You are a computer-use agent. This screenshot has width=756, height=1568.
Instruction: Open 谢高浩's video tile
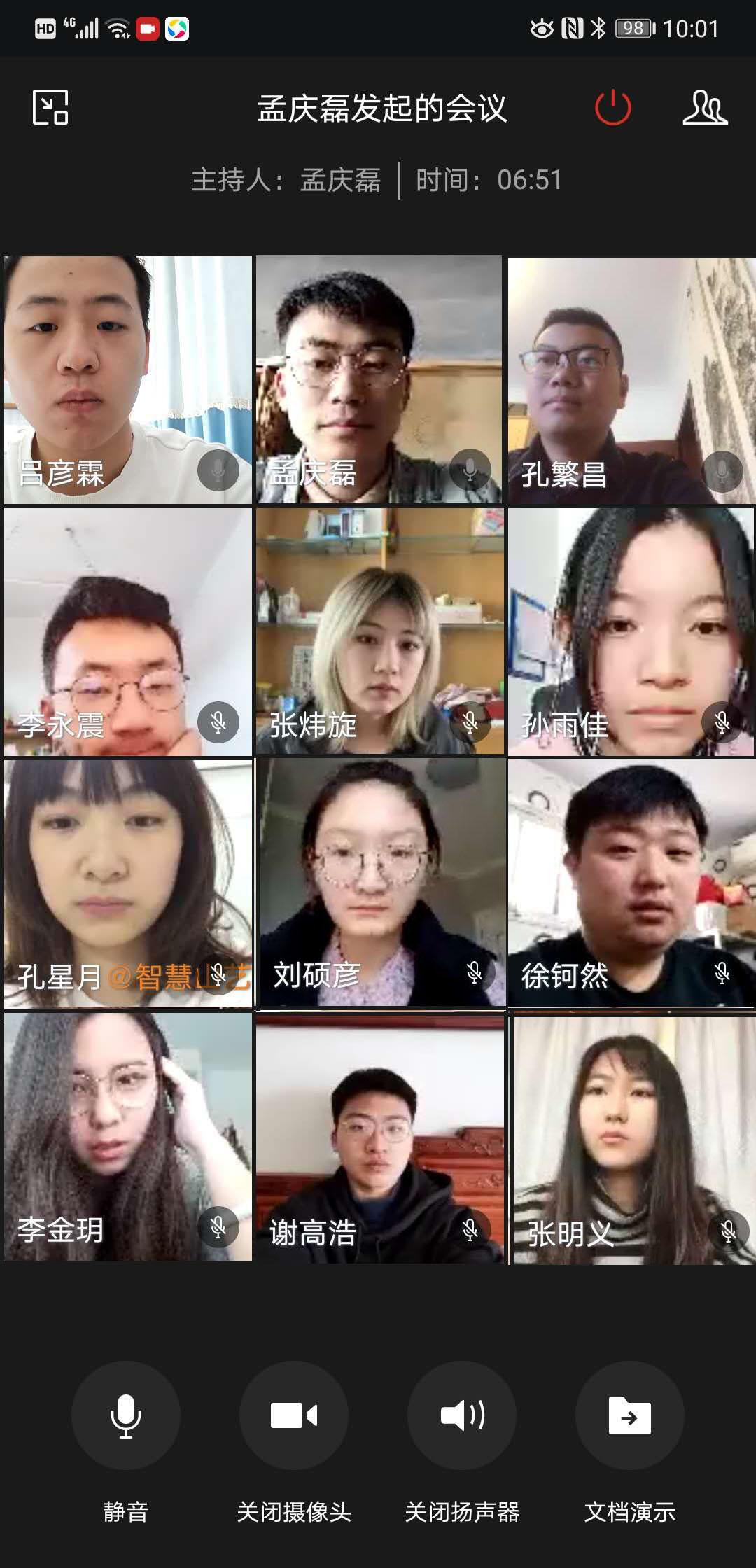[379, 1137]
